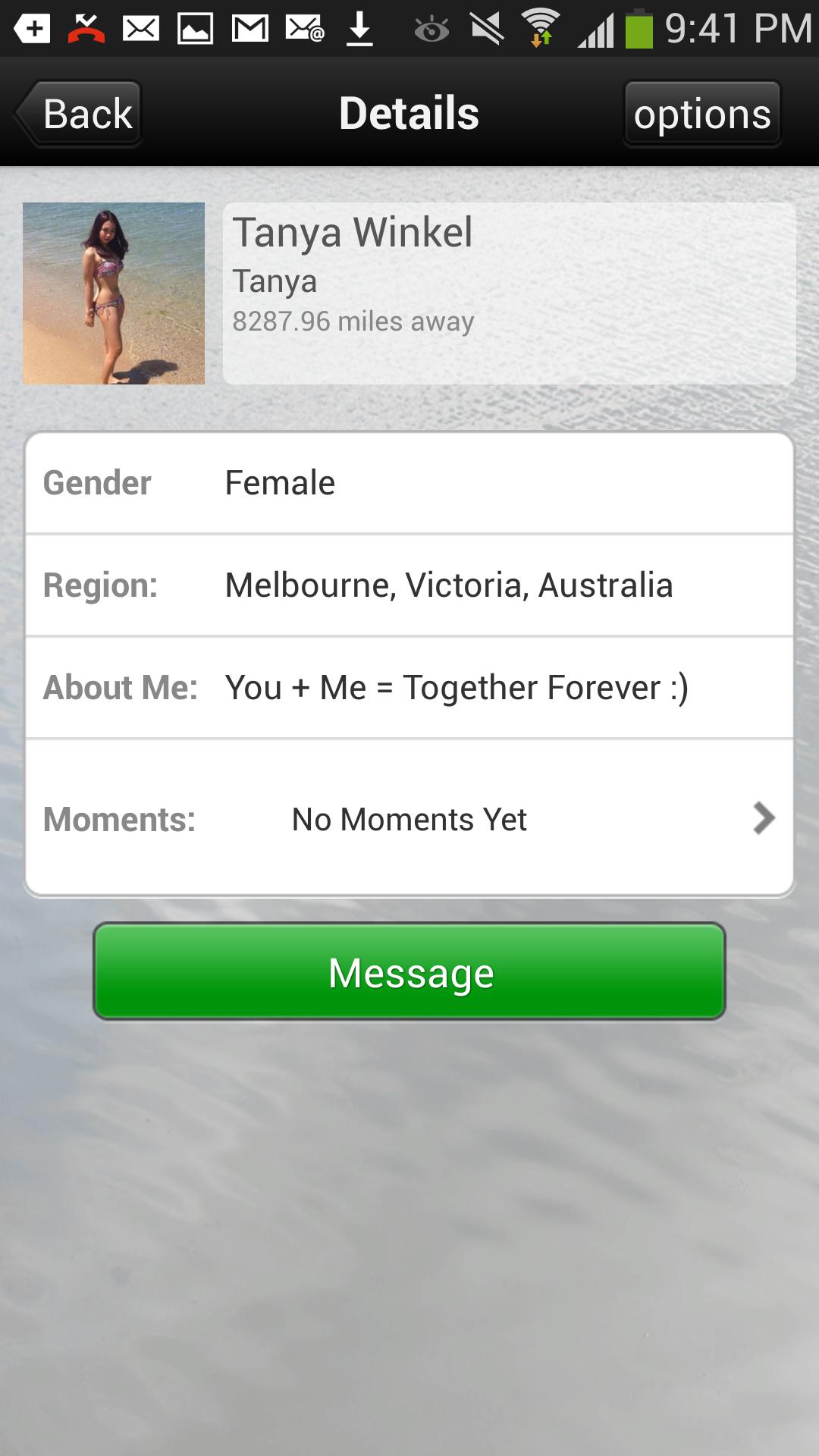
Task: Open the missed call notification icon
Action: point(85,29)
